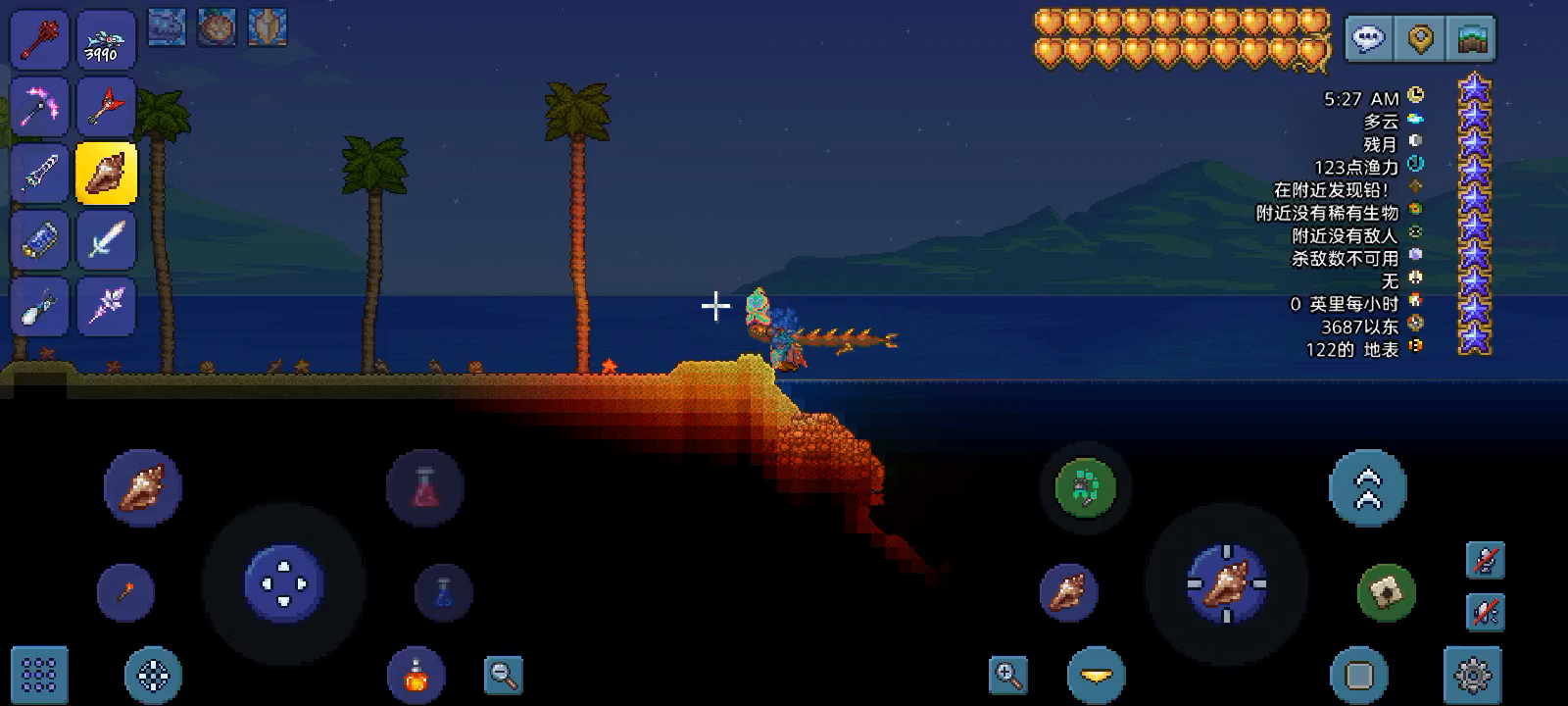
Task: Open the world map pin
Action: coord(1421,39)
